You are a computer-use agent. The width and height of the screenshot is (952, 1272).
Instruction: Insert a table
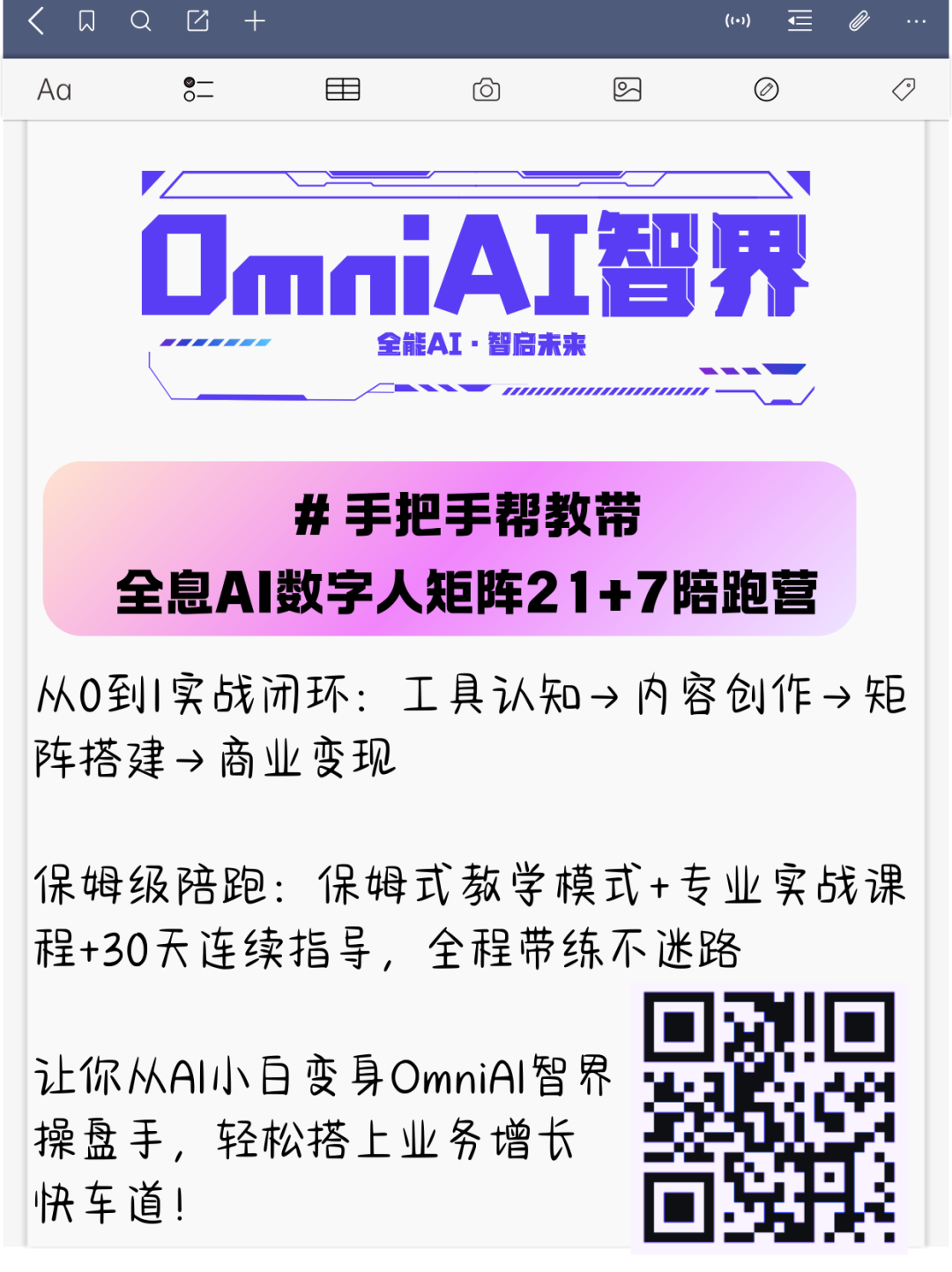343,90
